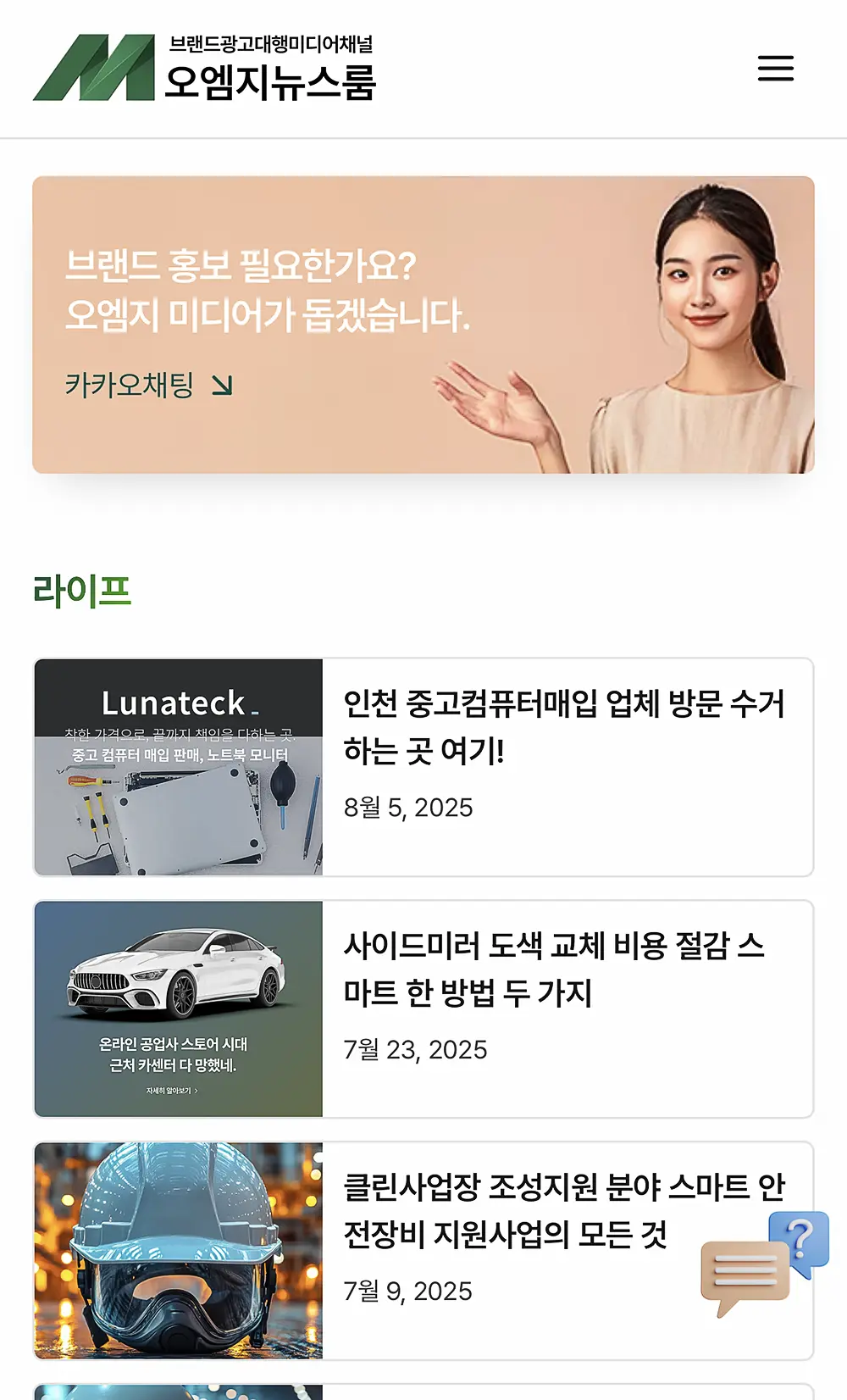The image size is (847, 1400).
Task: Click the promotional banner with the woman
Action: click(423, 324)
